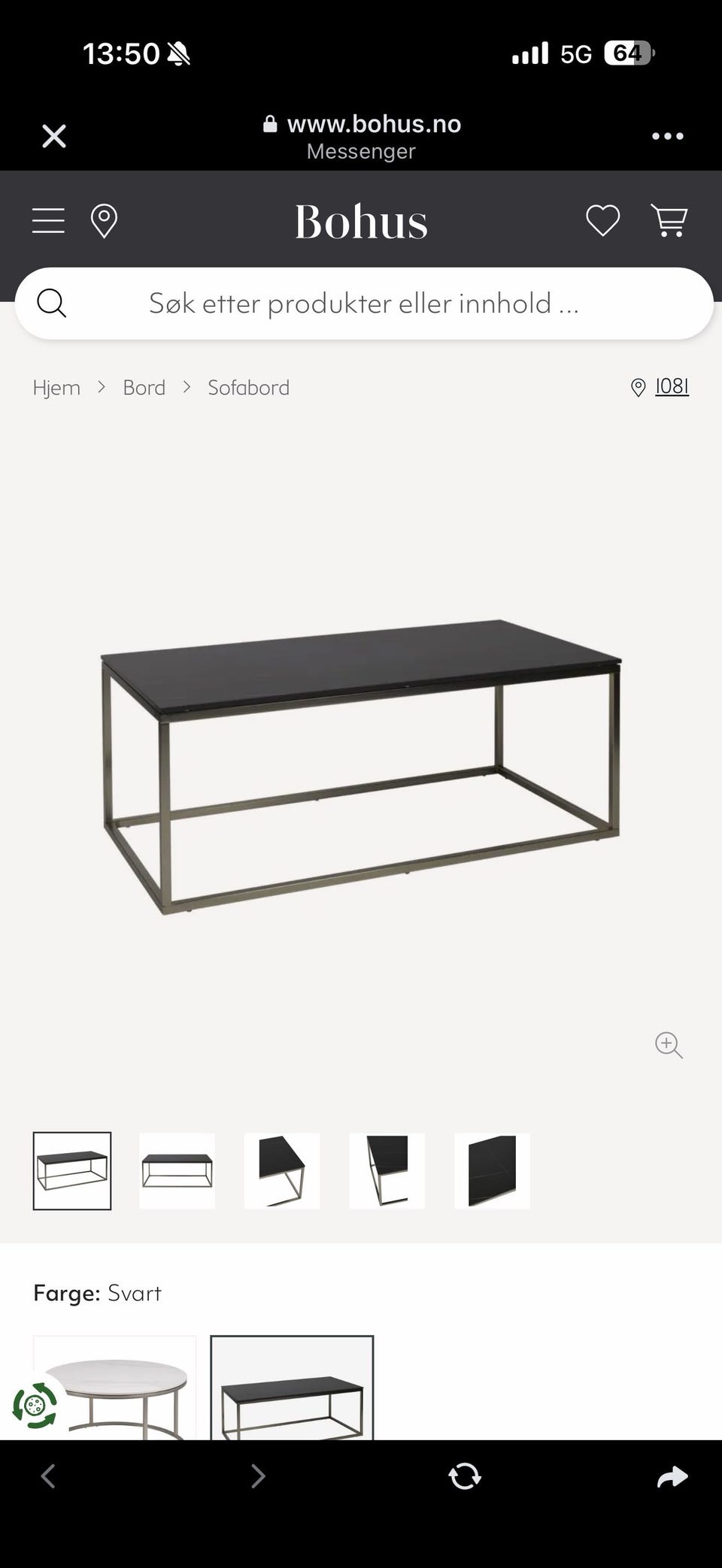Viewport: 722px width, 1568px height.
Task: Select the fifth product thumbnail
Action: 493,1171
